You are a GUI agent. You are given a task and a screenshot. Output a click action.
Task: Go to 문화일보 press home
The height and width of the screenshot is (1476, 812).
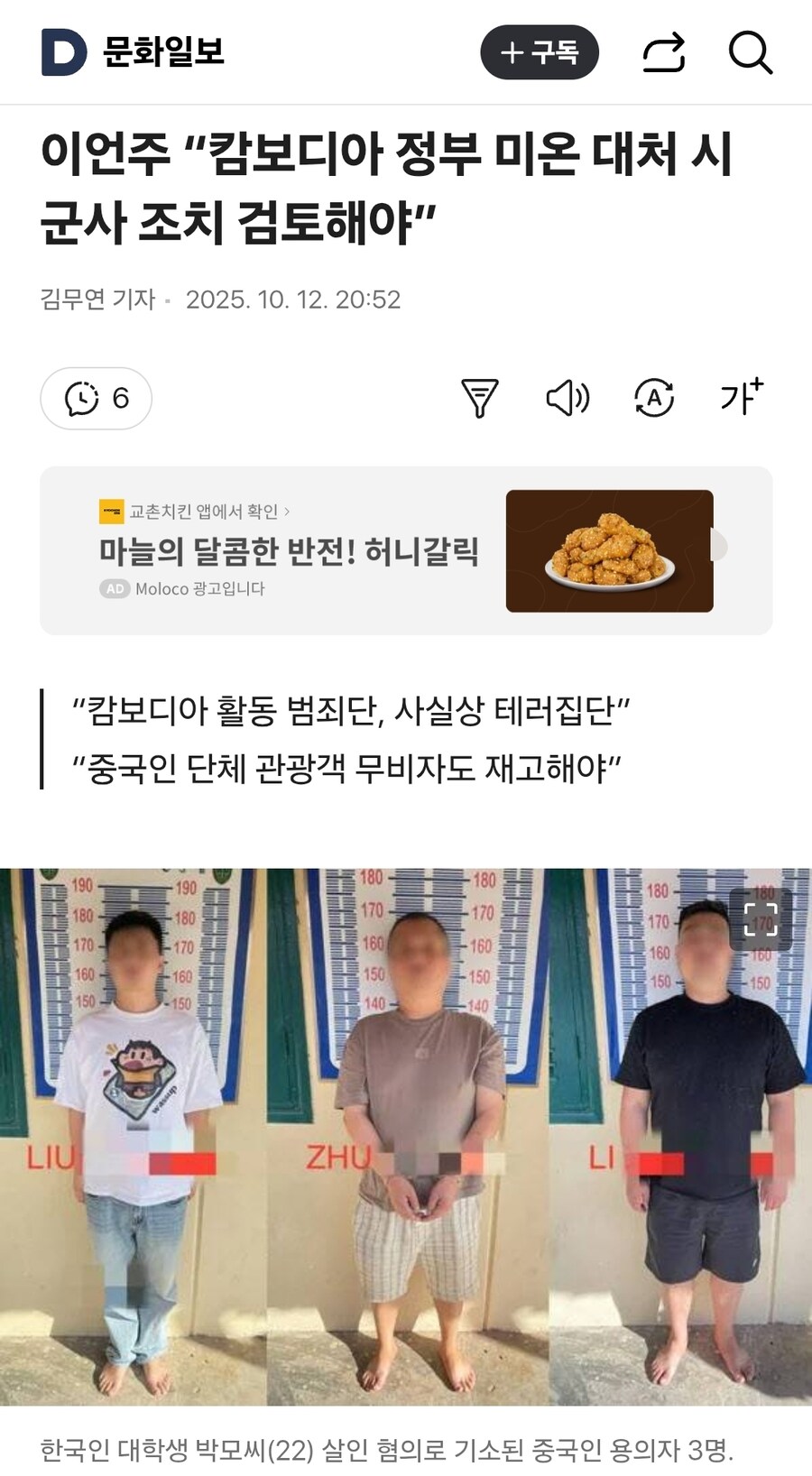[163, 51]
